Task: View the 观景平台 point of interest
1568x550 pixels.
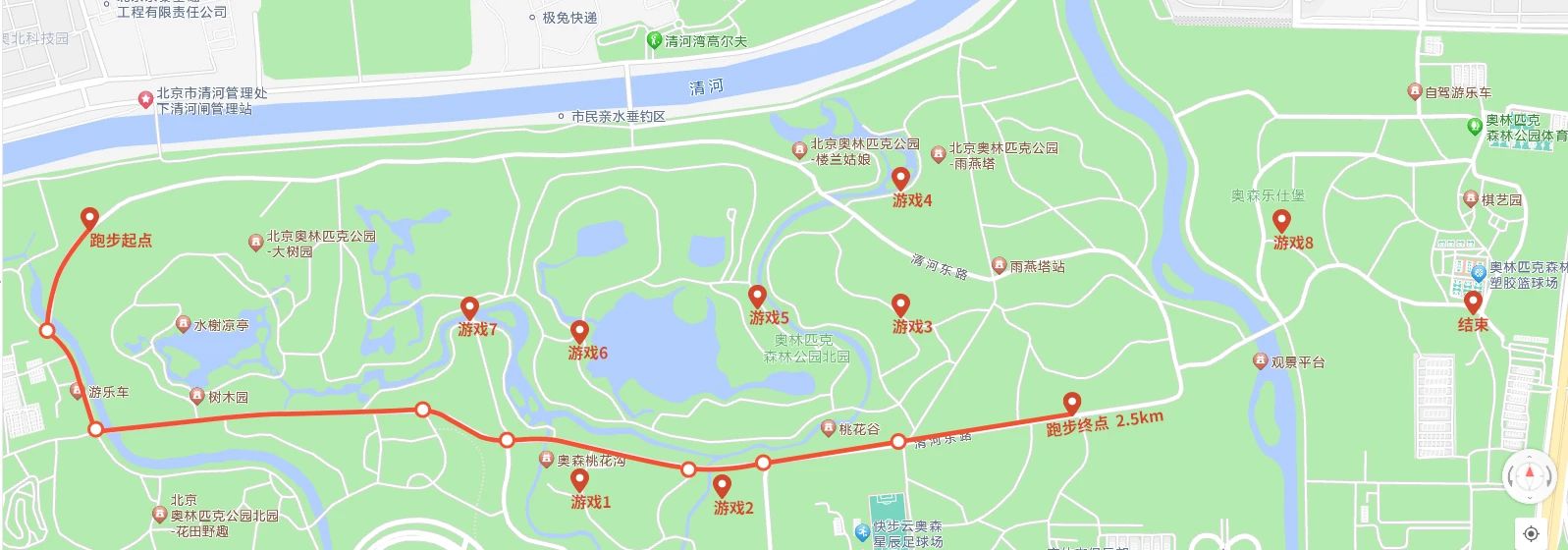Action: [1261, 361]
